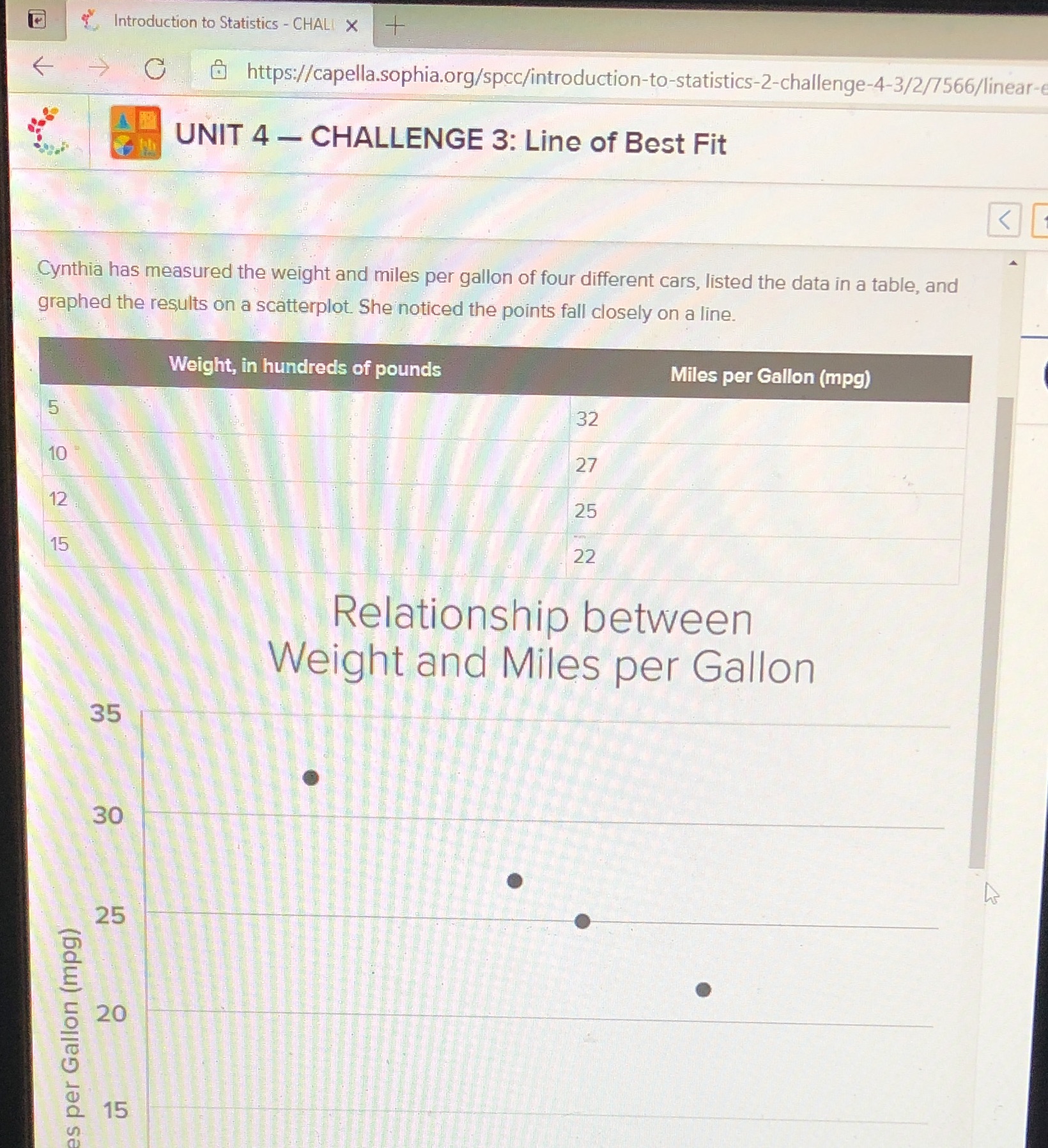Open the tab actions menu icon
This screenshot has width=1048, height=1148.
[x=37, y=20]
